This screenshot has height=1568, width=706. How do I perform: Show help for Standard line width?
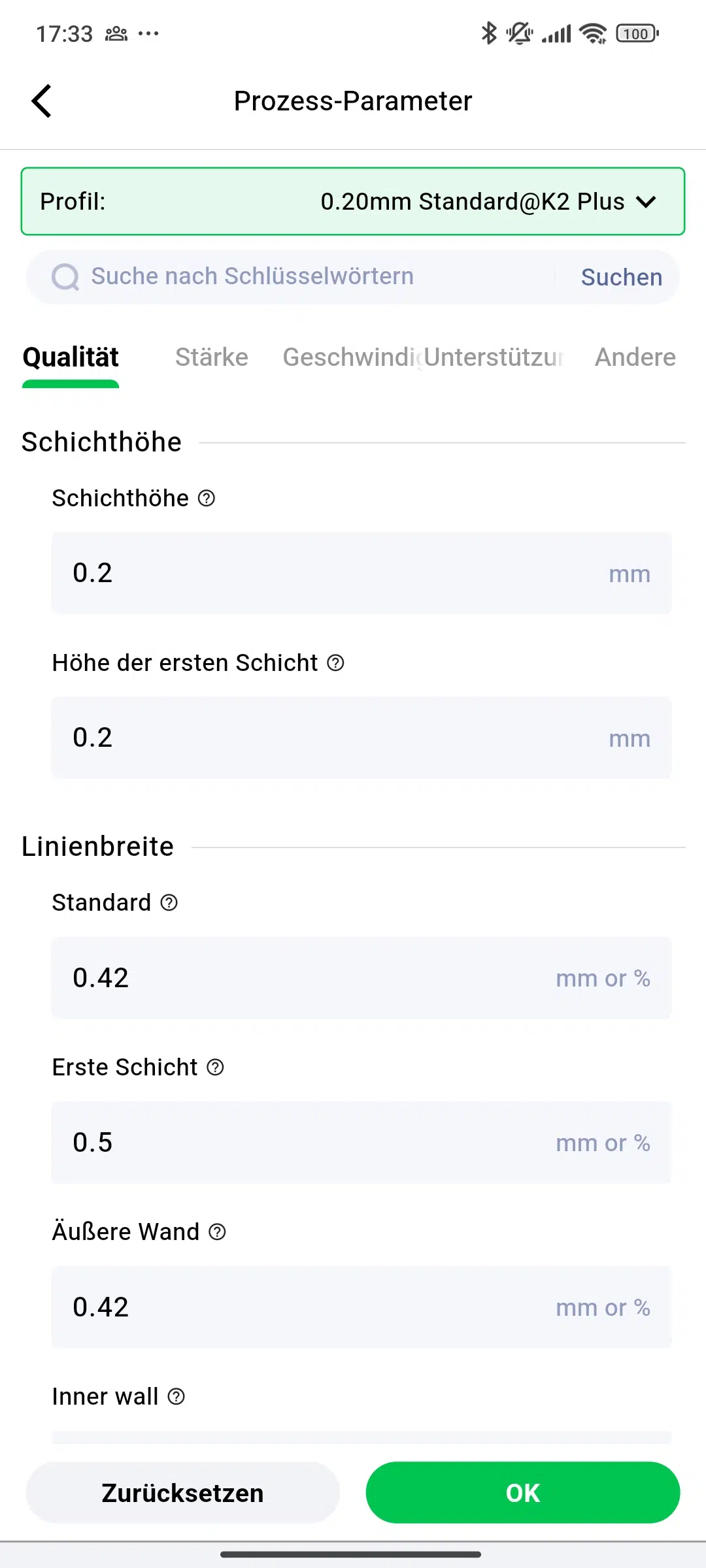coord(169,903)
